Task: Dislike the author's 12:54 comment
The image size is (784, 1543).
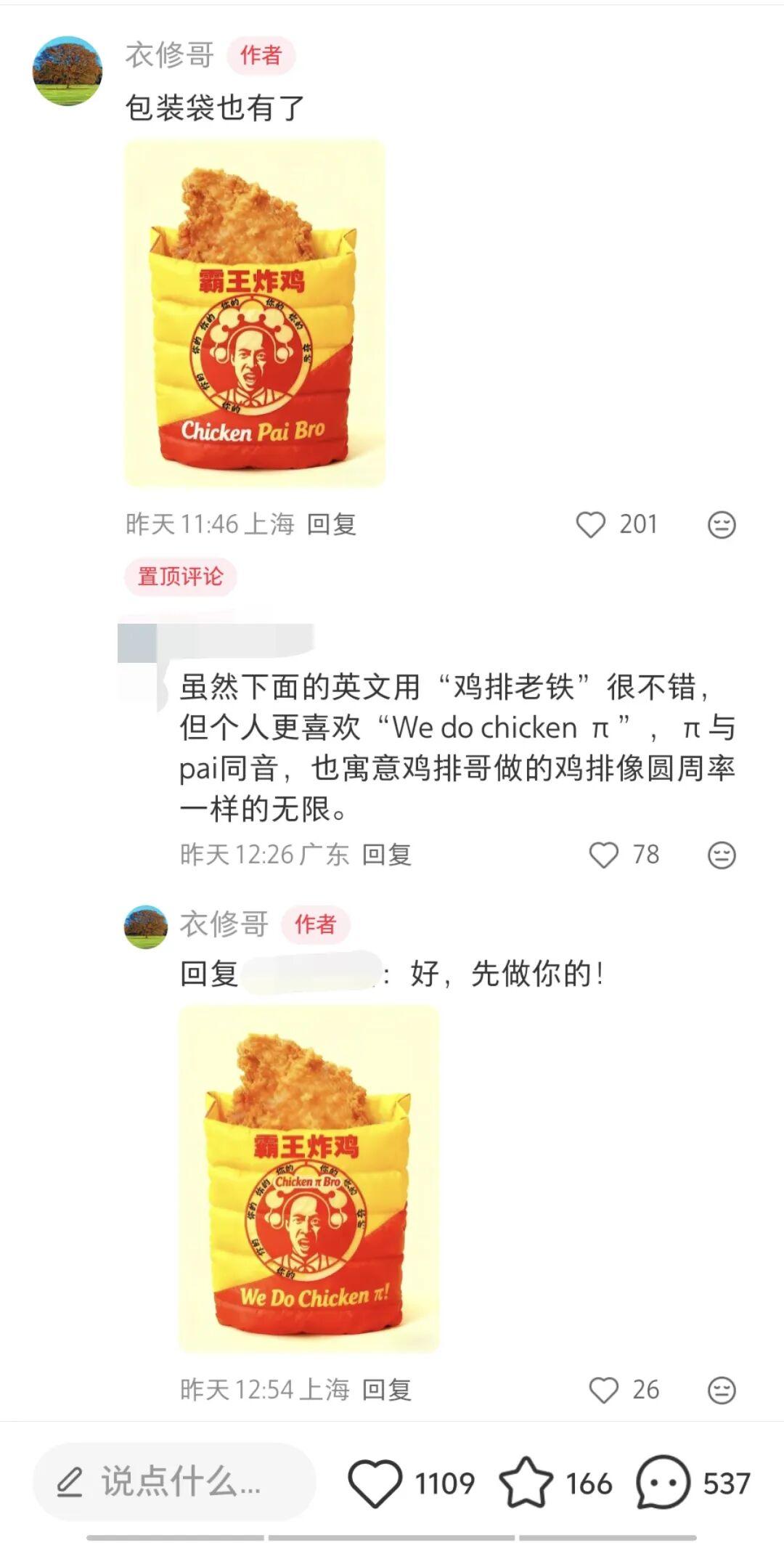Action: point(722,1390)
